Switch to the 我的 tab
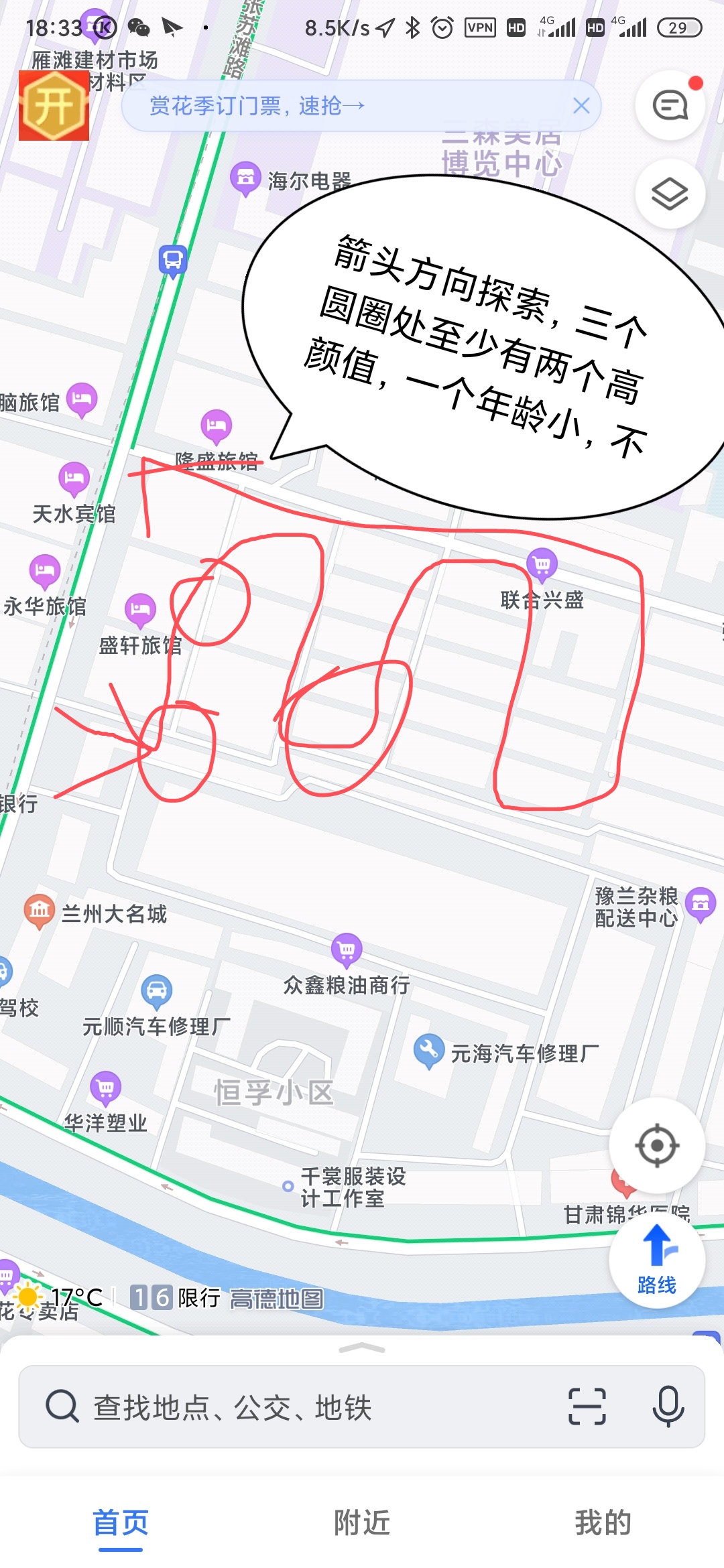724x1568 pixels. tap(603, 1523)
